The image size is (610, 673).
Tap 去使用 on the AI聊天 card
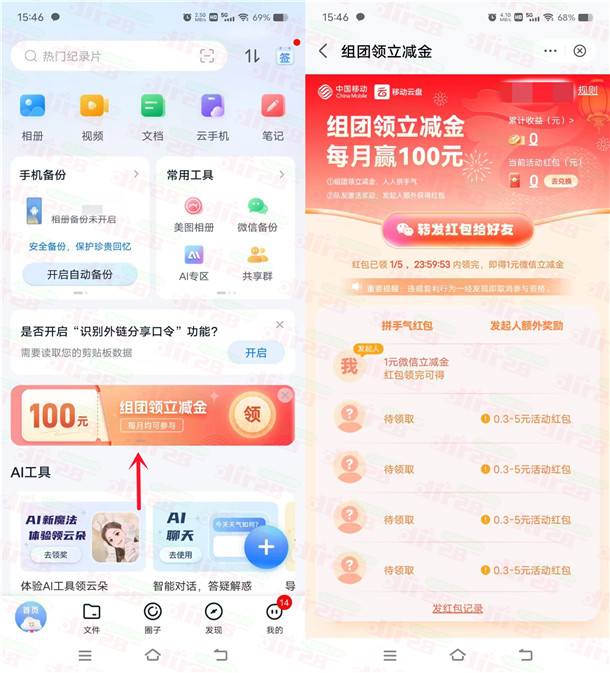[180, 554]
